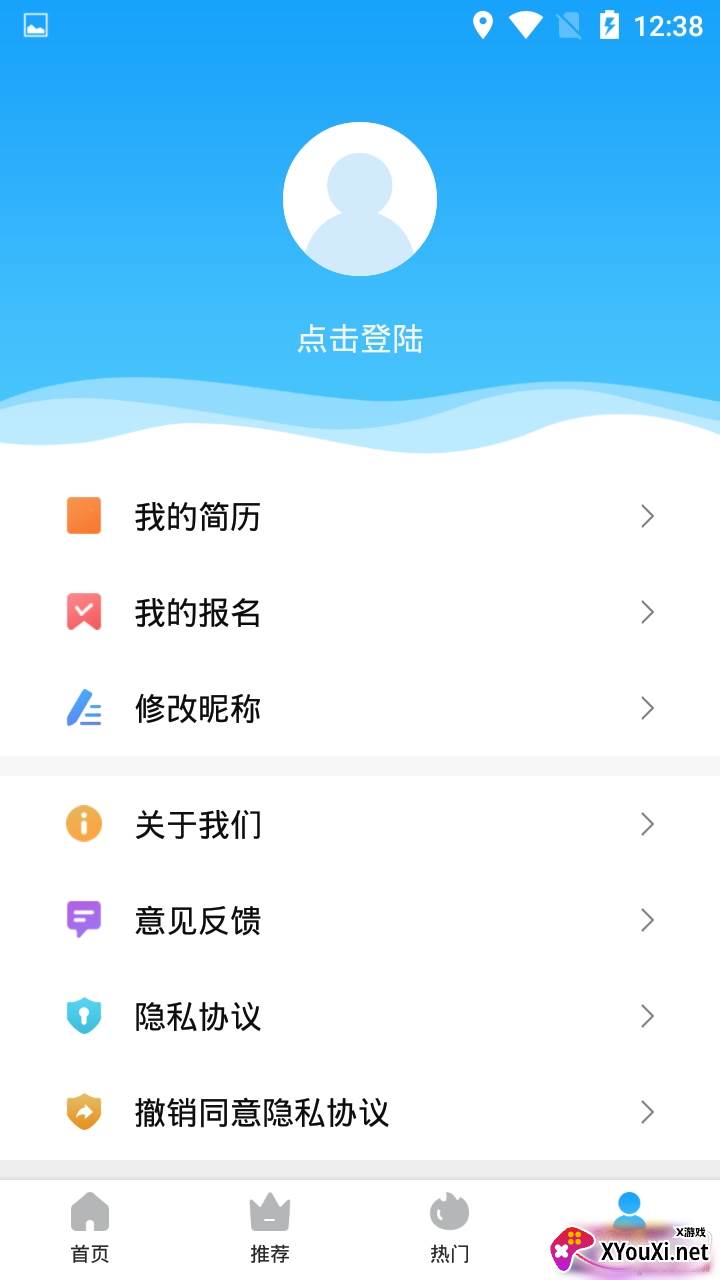
Task: View 隐私协议 privacy agreement
Action: pos(360,1016)
